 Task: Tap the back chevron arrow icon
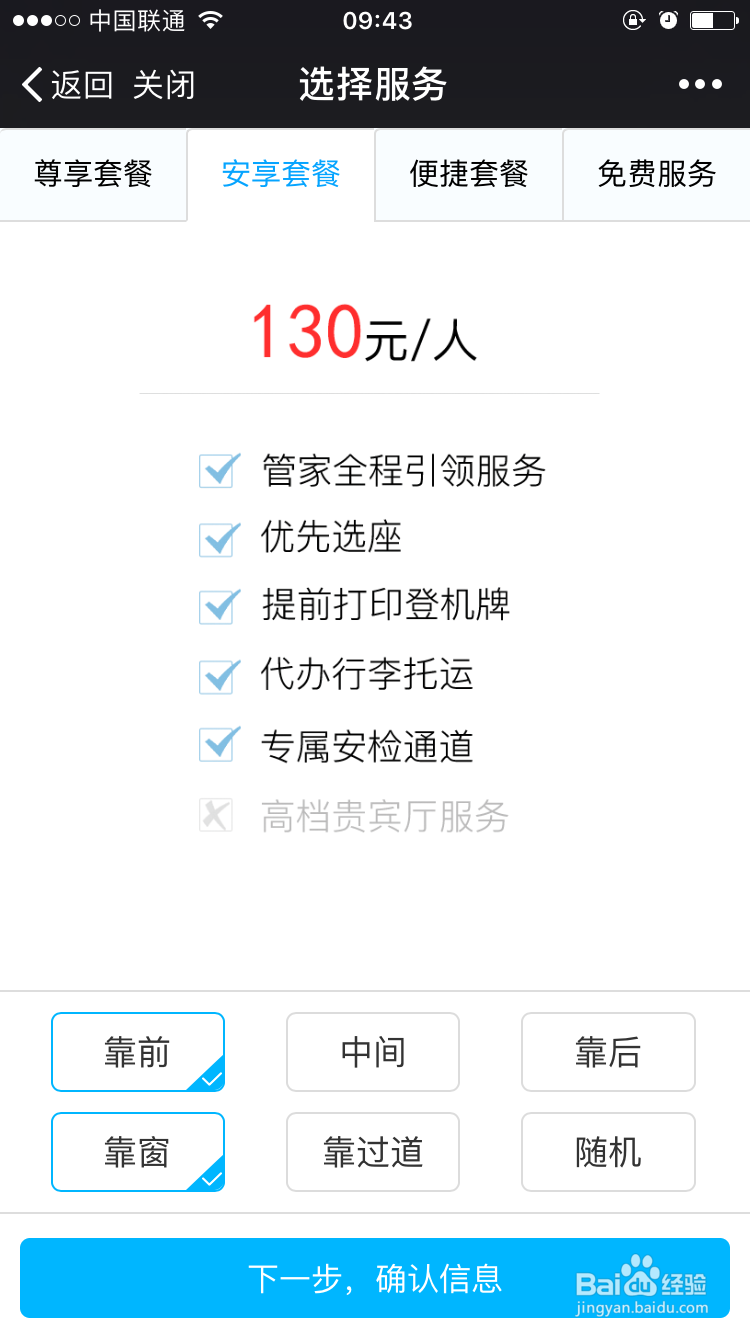point(30,85)
